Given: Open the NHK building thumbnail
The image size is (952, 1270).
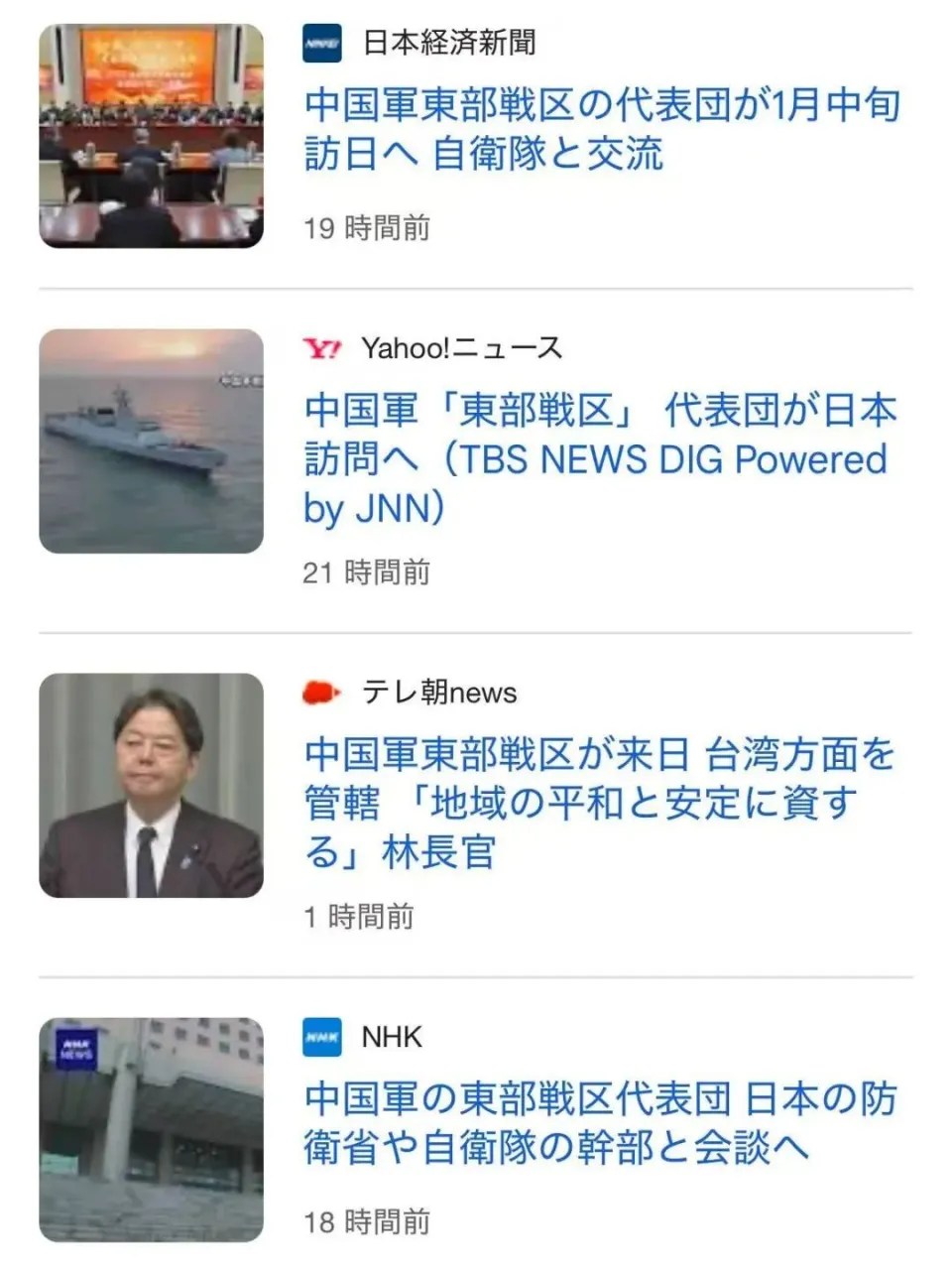Looking at the screenshot, I should 152,1129.
